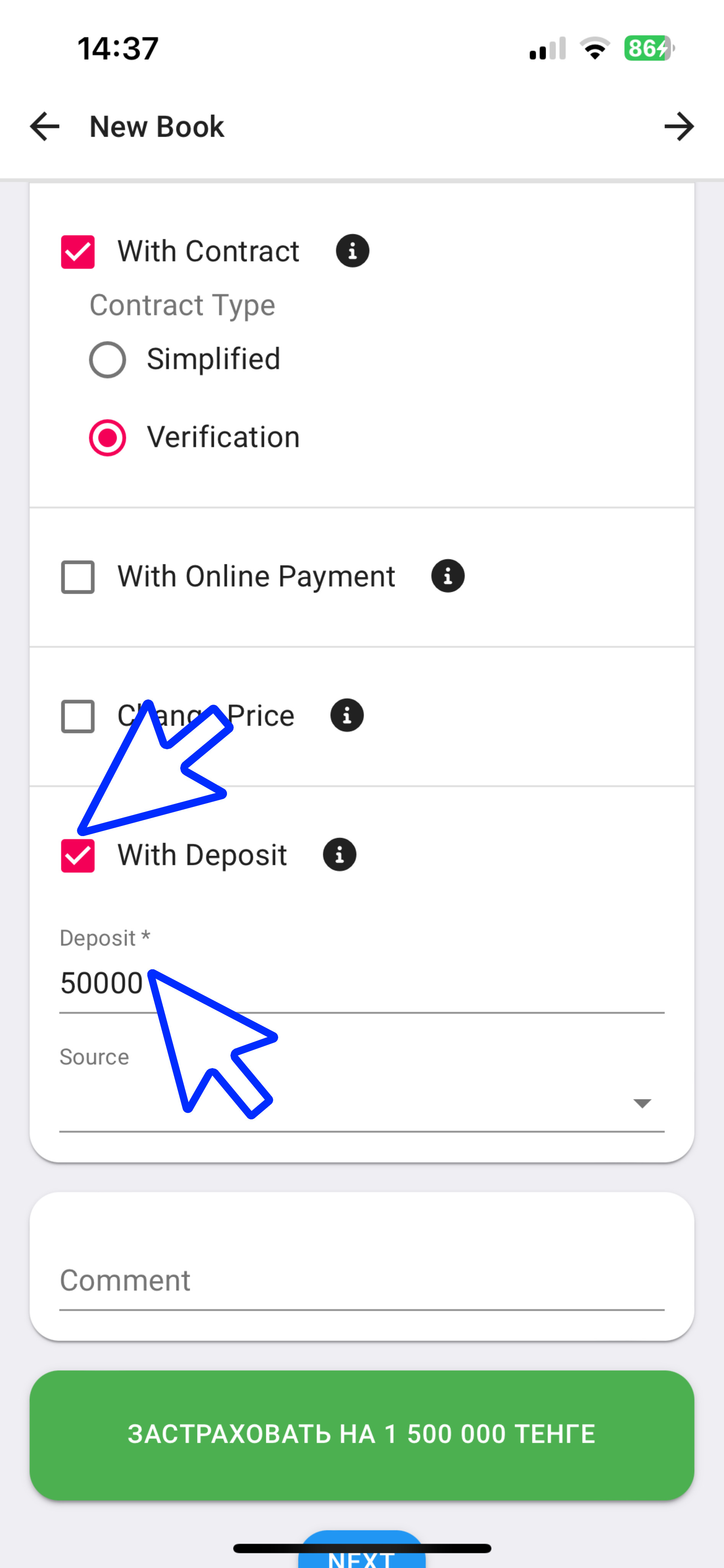Tap Застраховать на 1 500 000 тенге

pyautogui.click(x=362, y=1435)
